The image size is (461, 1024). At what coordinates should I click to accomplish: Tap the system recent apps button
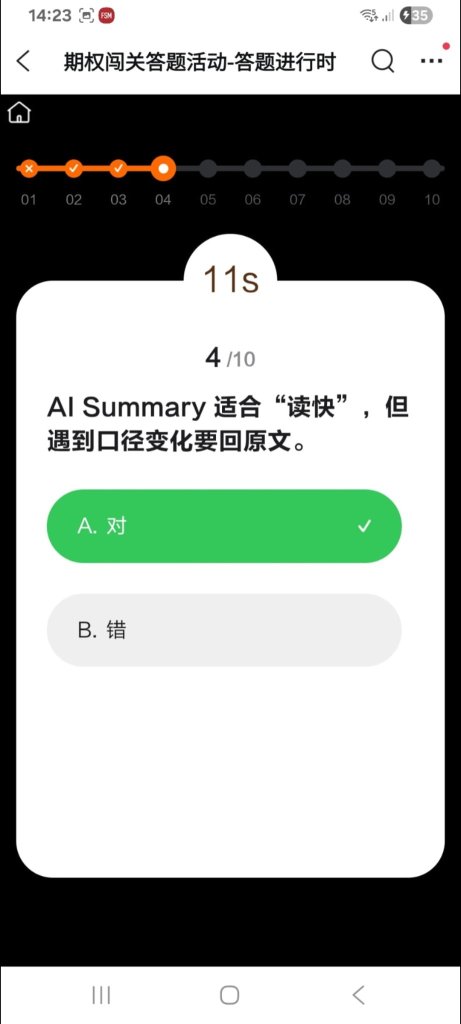coord(101,995)
